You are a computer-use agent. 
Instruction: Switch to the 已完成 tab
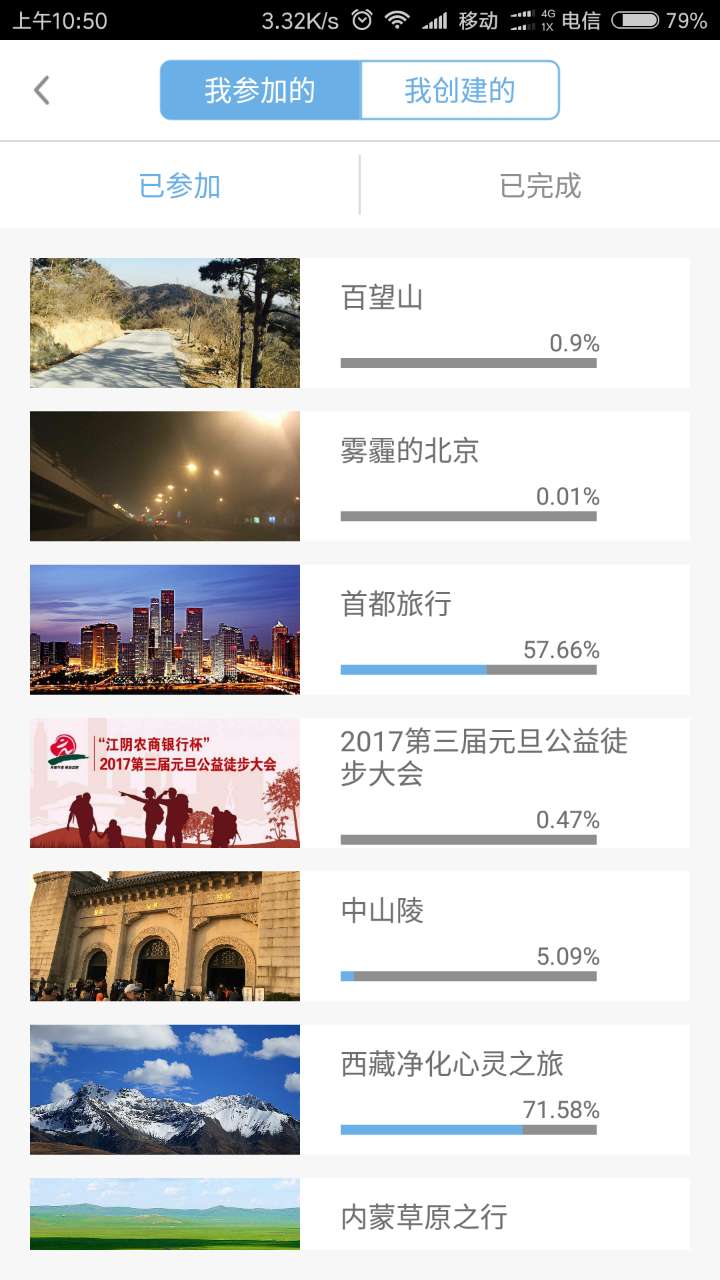click(x=540, y=186)
